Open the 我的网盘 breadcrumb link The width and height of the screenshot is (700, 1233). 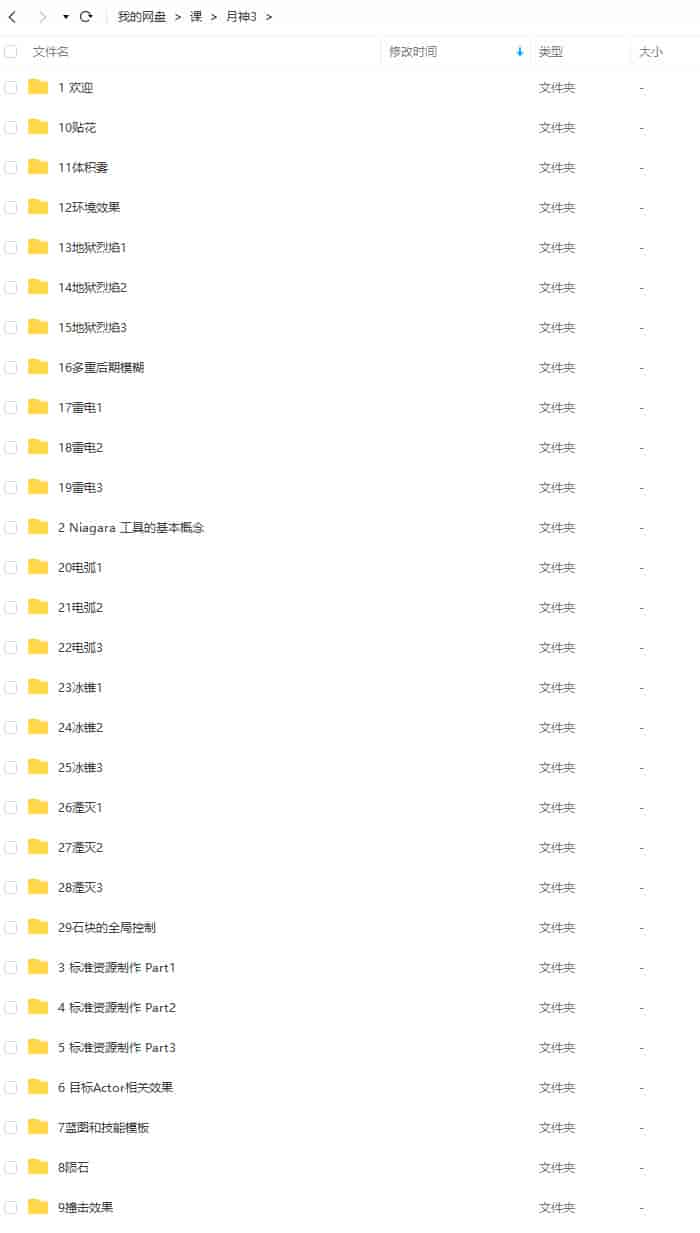142,17
